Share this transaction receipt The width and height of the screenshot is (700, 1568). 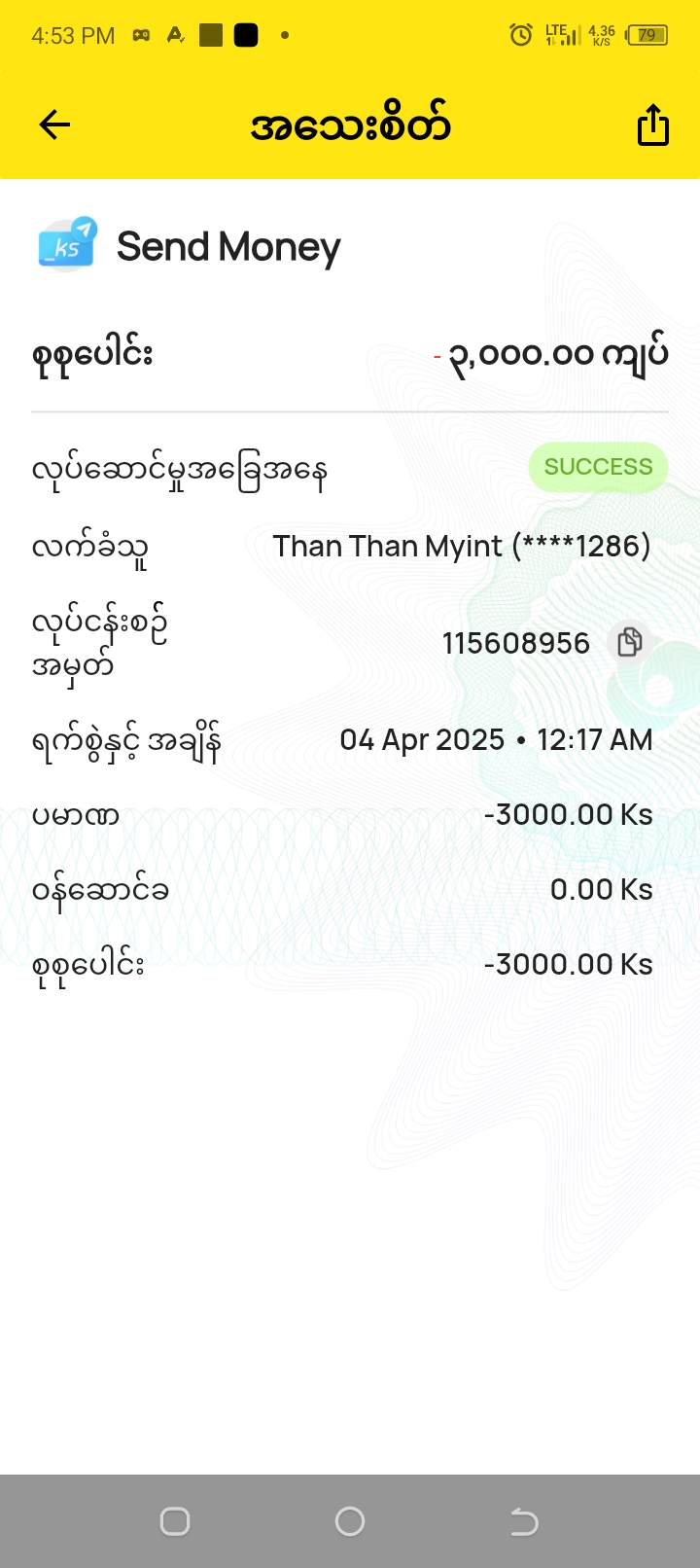[x=652, y=125]
